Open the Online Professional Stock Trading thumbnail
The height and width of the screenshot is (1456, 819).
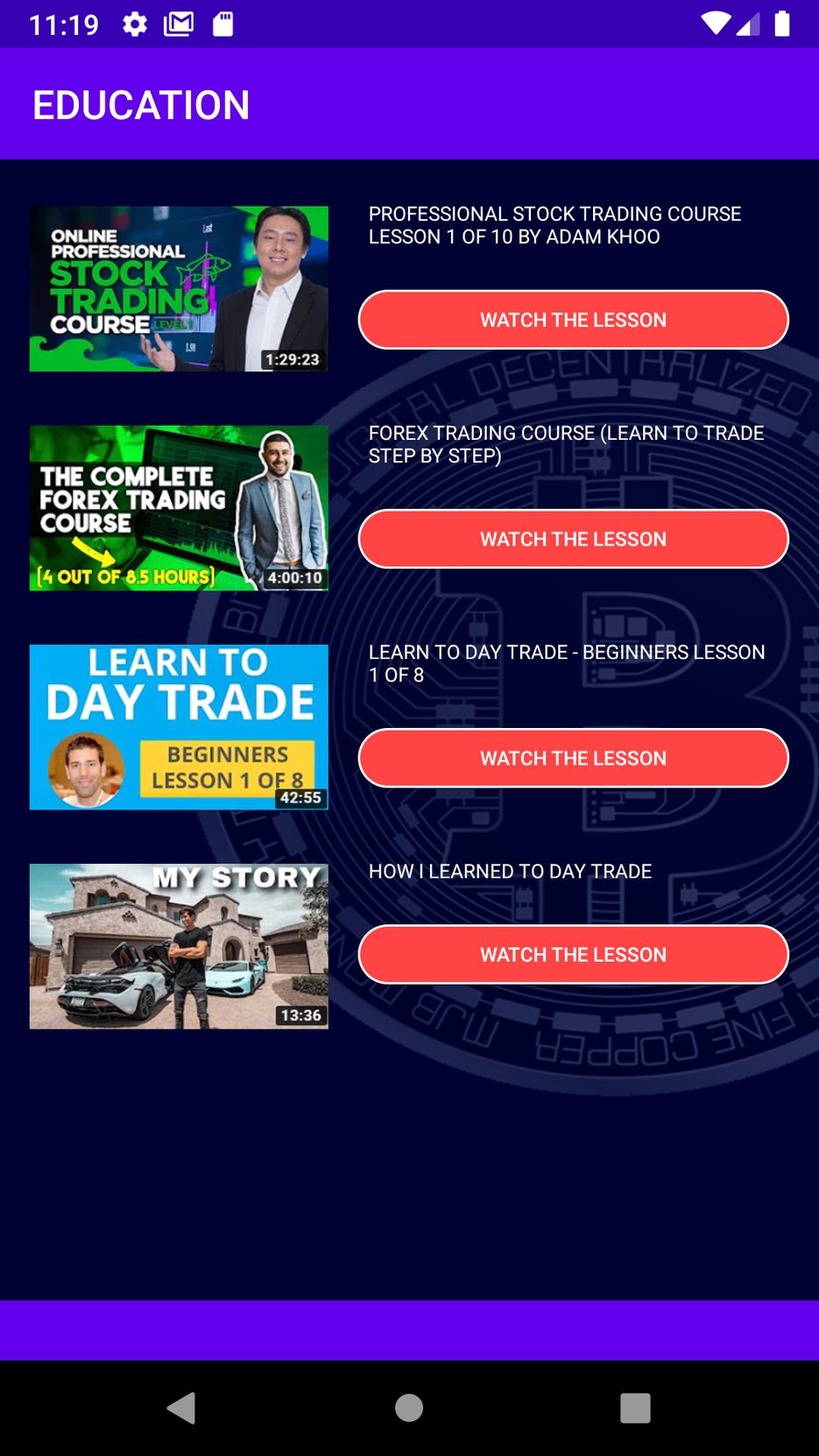click(179, 289)
